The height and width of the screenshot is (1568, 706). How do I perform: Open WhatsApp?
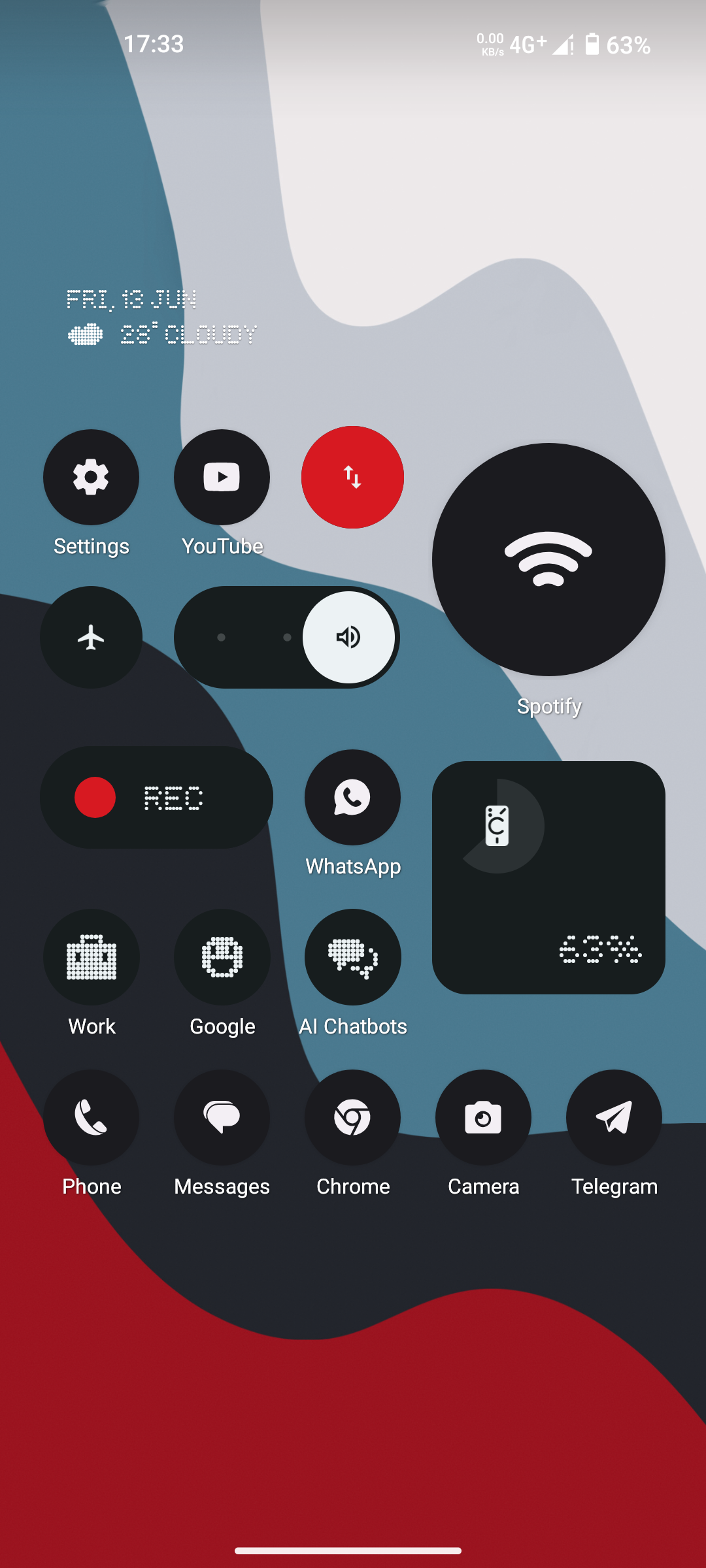pyautogui.click(x=352, y=798)
